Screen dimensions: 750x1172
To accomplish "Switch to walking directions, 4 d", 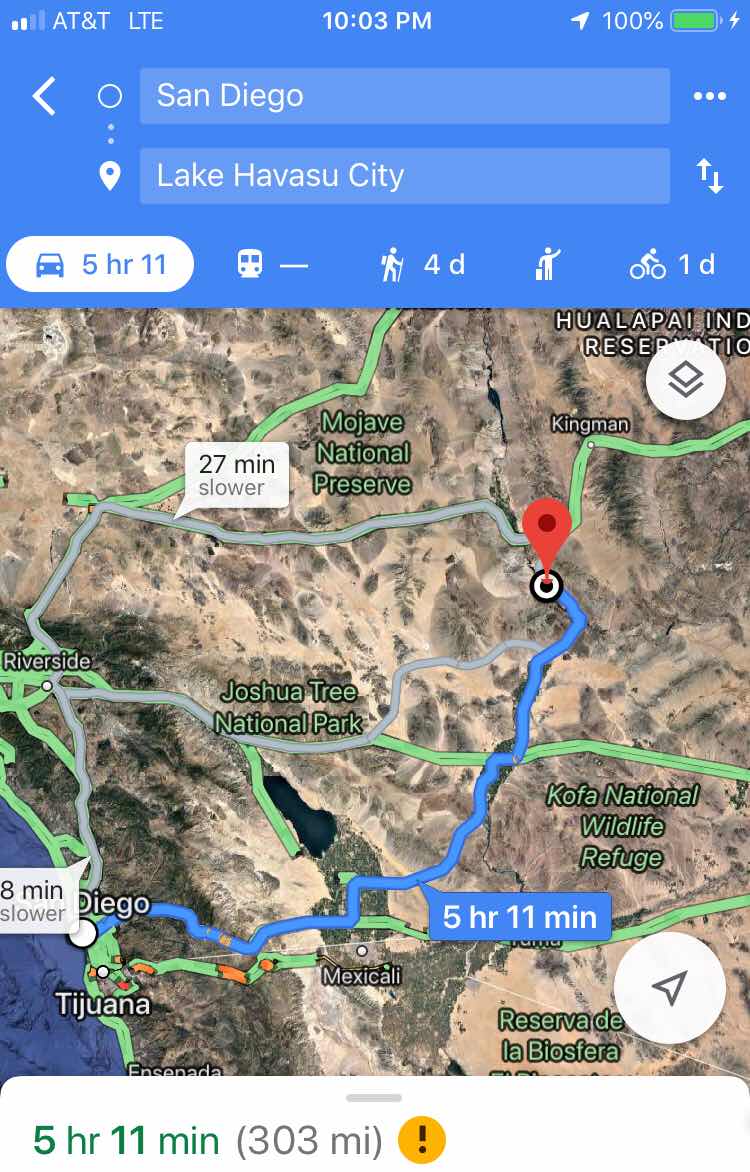I will pyautogui.click(x=422, y=264).
